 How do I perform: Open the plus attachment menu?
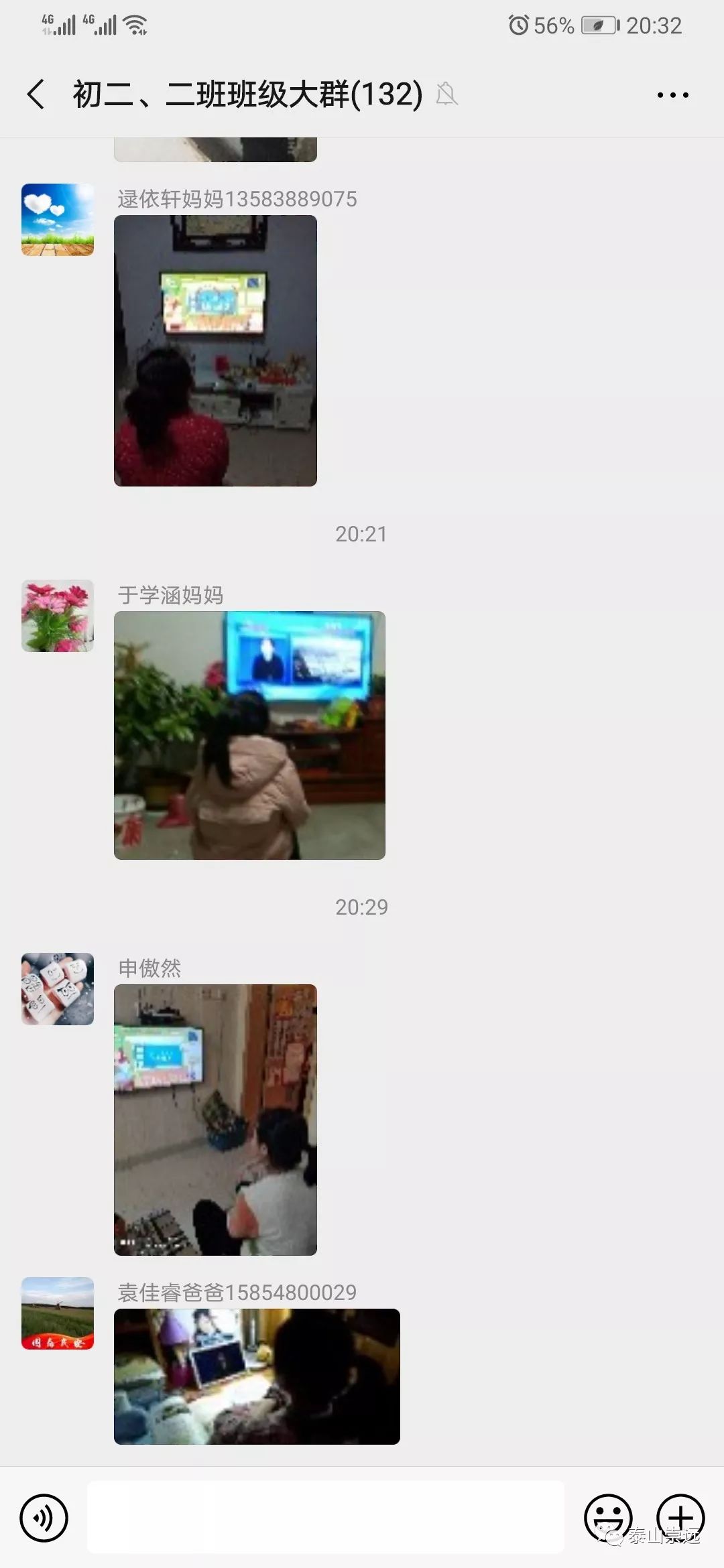click(x=680, y=1517)
